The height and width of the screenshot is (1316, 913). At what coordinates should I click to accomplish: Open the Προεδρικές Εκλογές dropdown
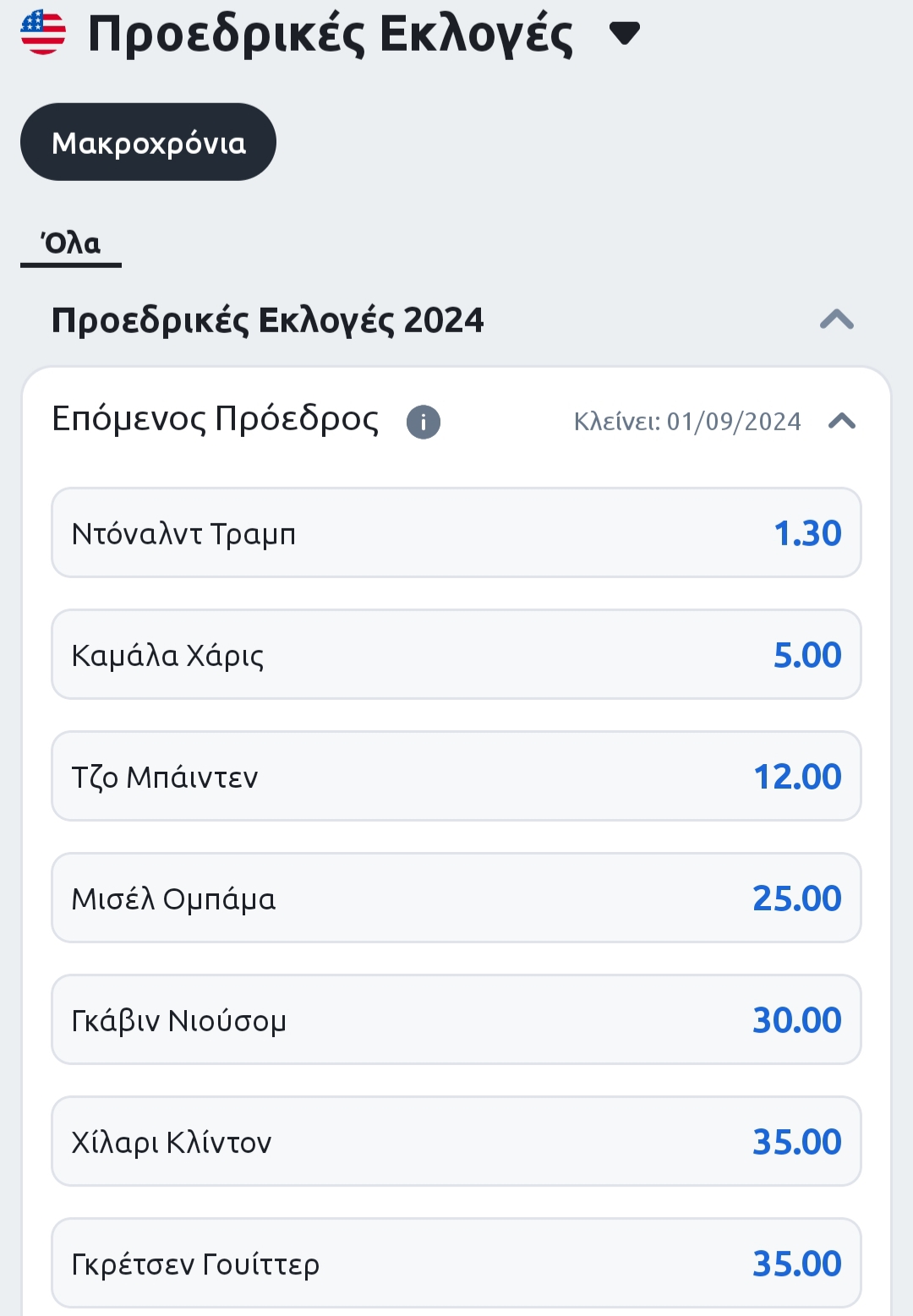(625, 34)
